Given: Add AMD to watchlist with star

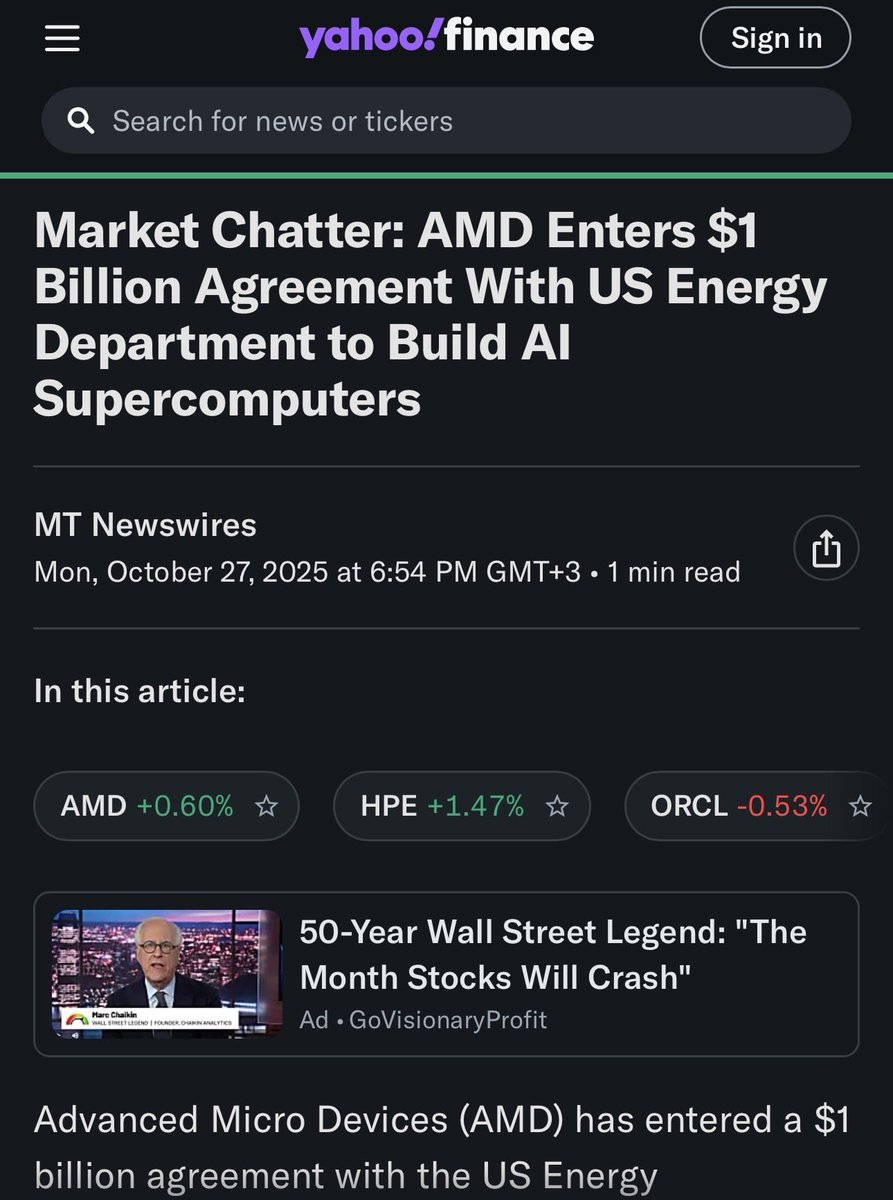Looking at the screenshot, I should 266,806.
